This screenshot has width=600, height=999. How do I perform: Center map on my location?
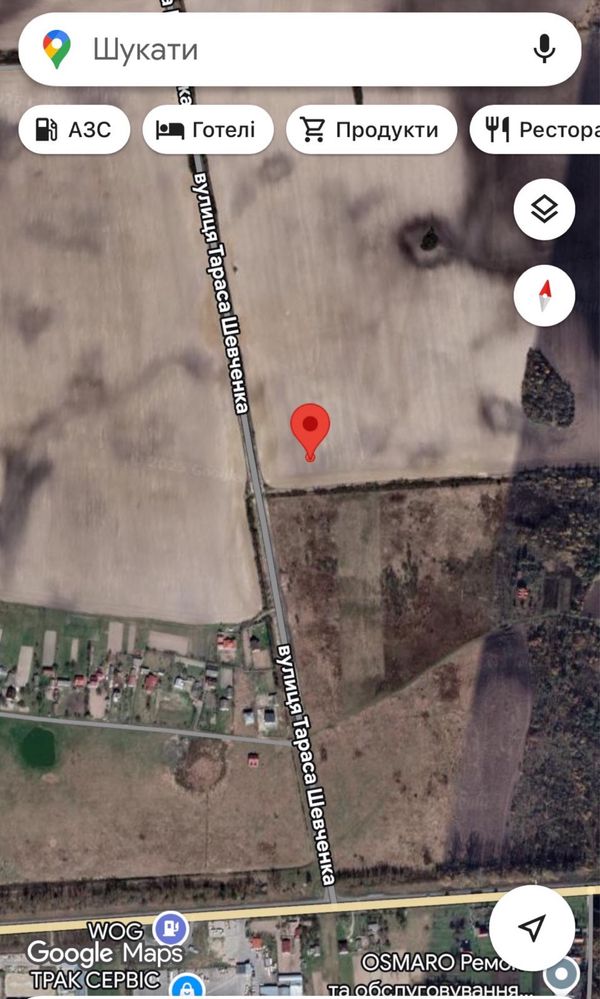(x=532, y=928)
